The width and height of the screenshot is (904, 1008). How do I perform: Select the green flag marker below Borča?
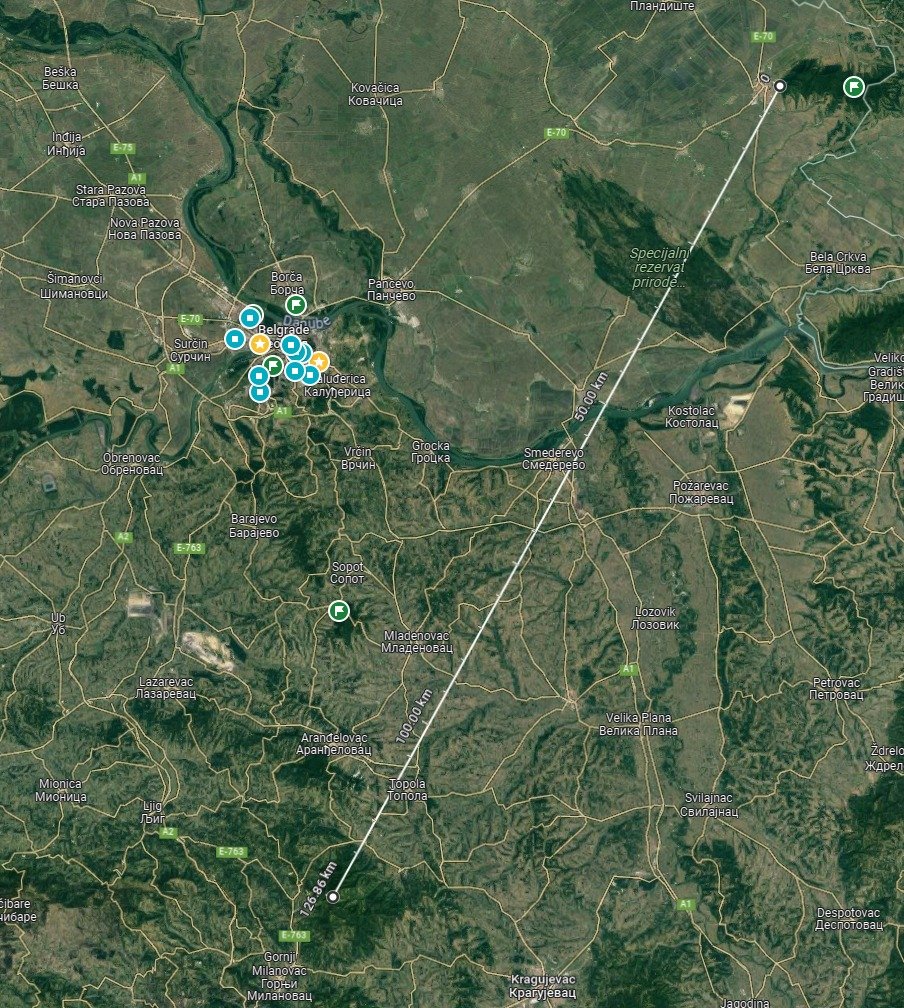click(296, 304)
